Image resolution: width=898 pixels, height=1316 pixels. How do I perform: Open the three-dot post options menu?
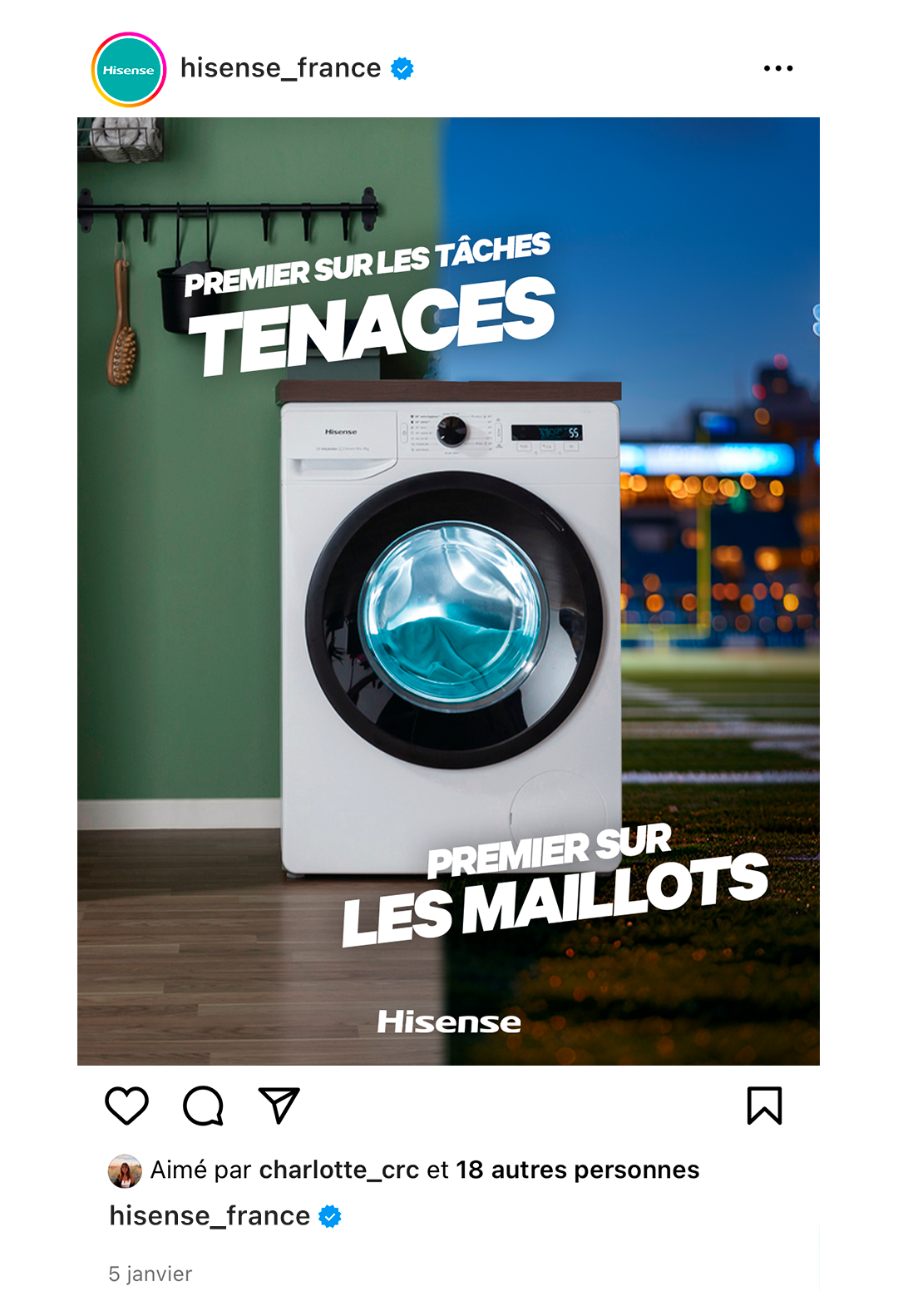[x=778, y=68]
